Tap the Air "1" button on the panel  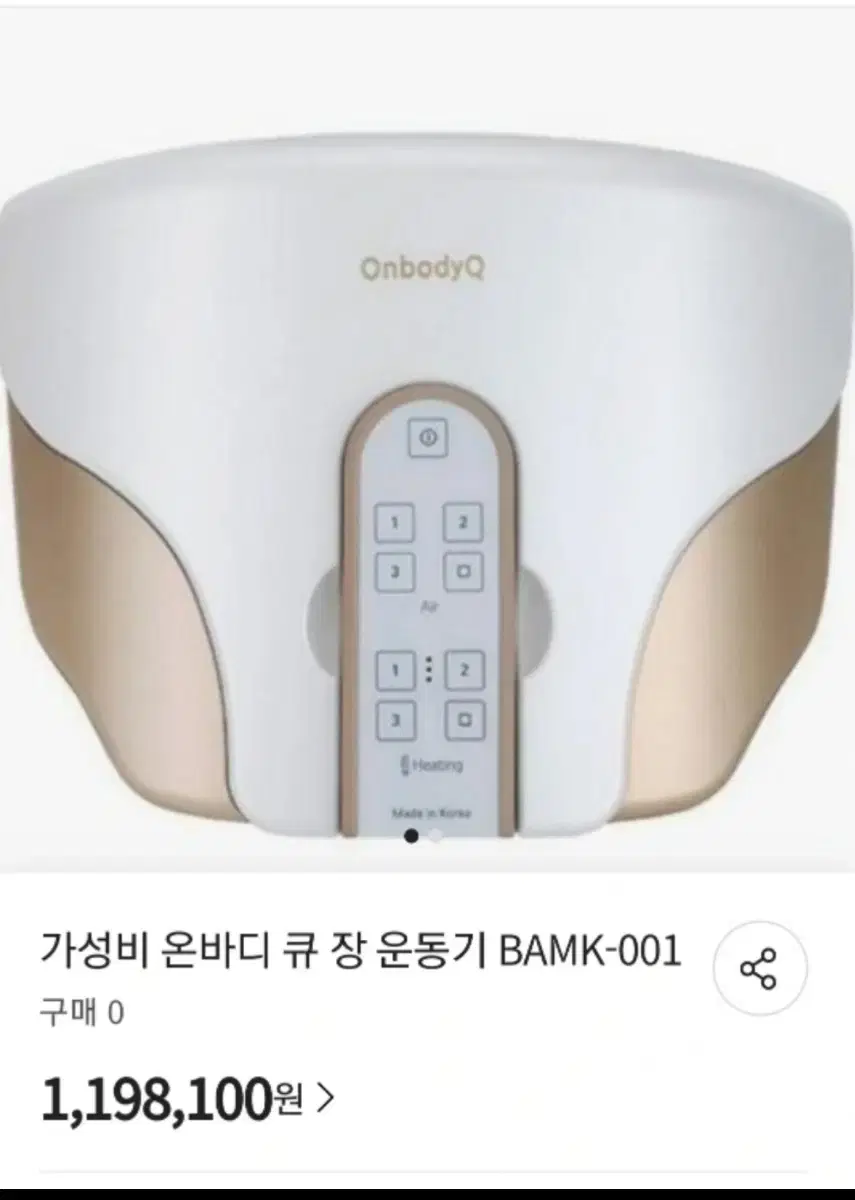pyautogui.click(x=395, y=523)
